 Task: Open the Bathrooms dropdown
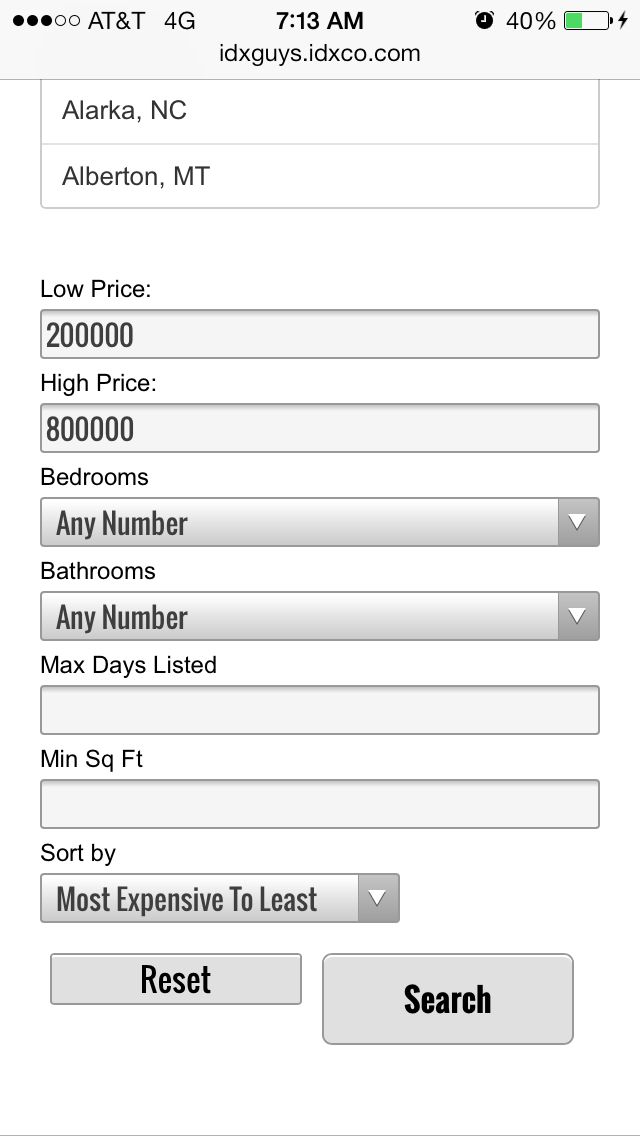(x=320, y=617)
